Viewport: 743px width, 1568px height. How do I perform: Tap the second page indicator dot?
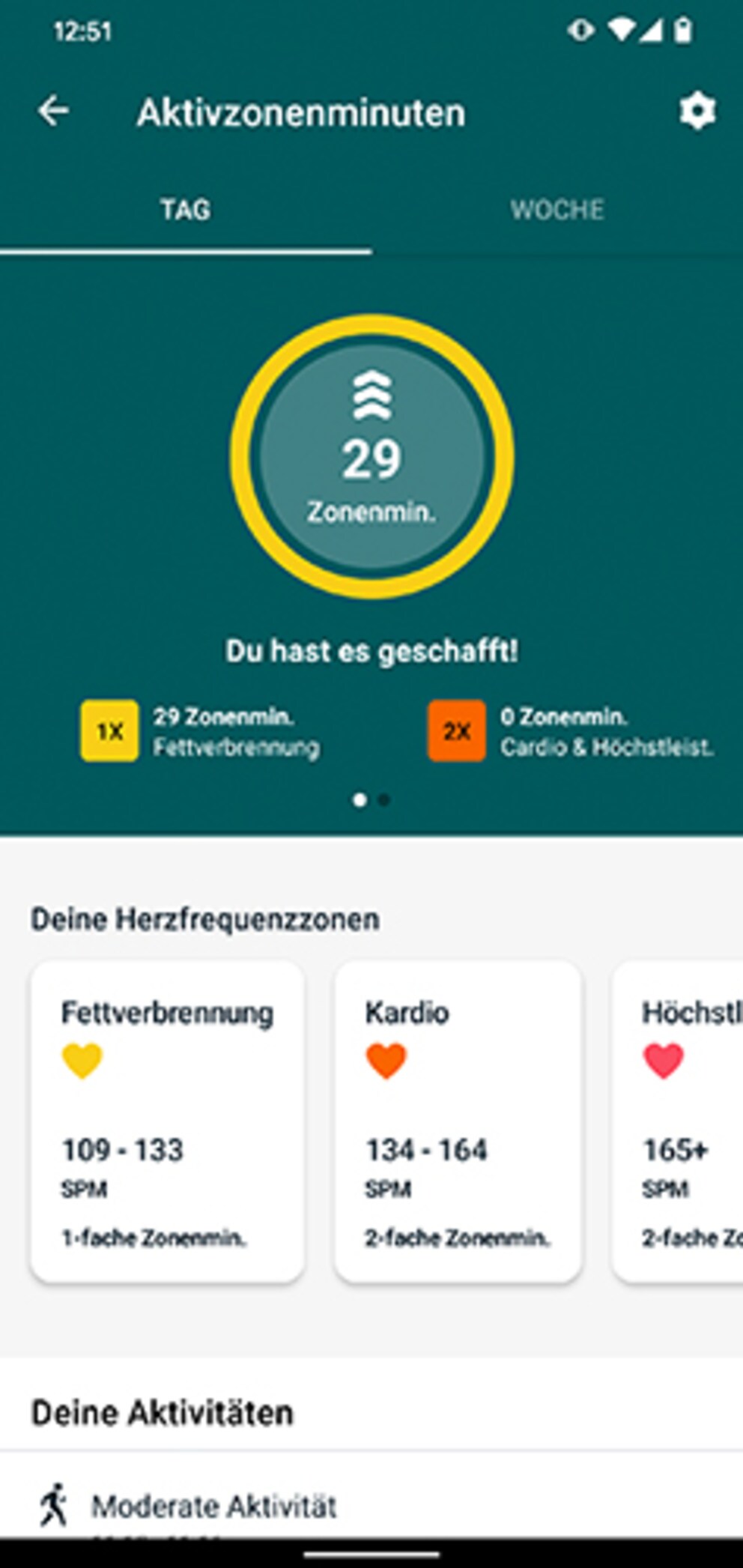click(384, 800)
